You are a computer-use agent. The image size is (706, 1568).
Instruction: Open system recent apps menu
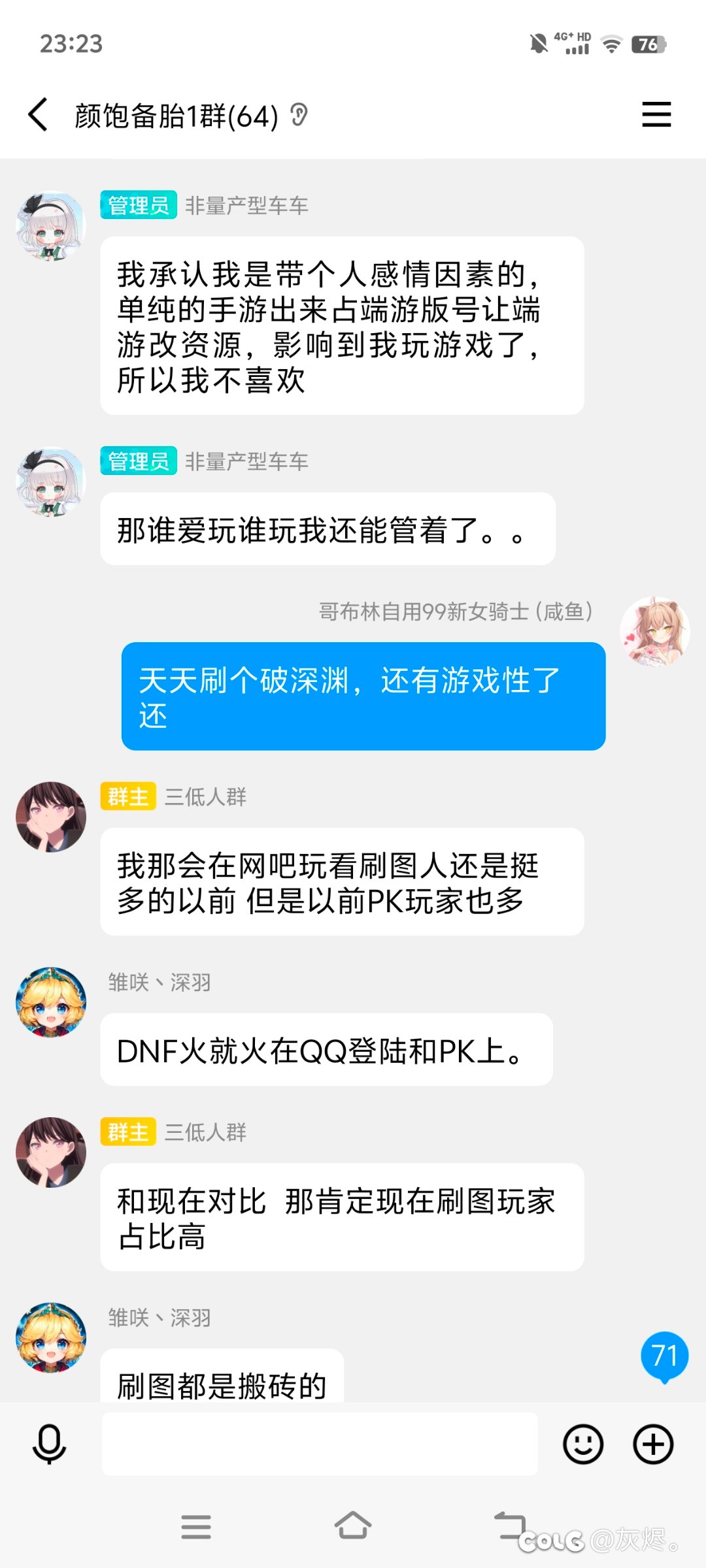point(196,1527)
